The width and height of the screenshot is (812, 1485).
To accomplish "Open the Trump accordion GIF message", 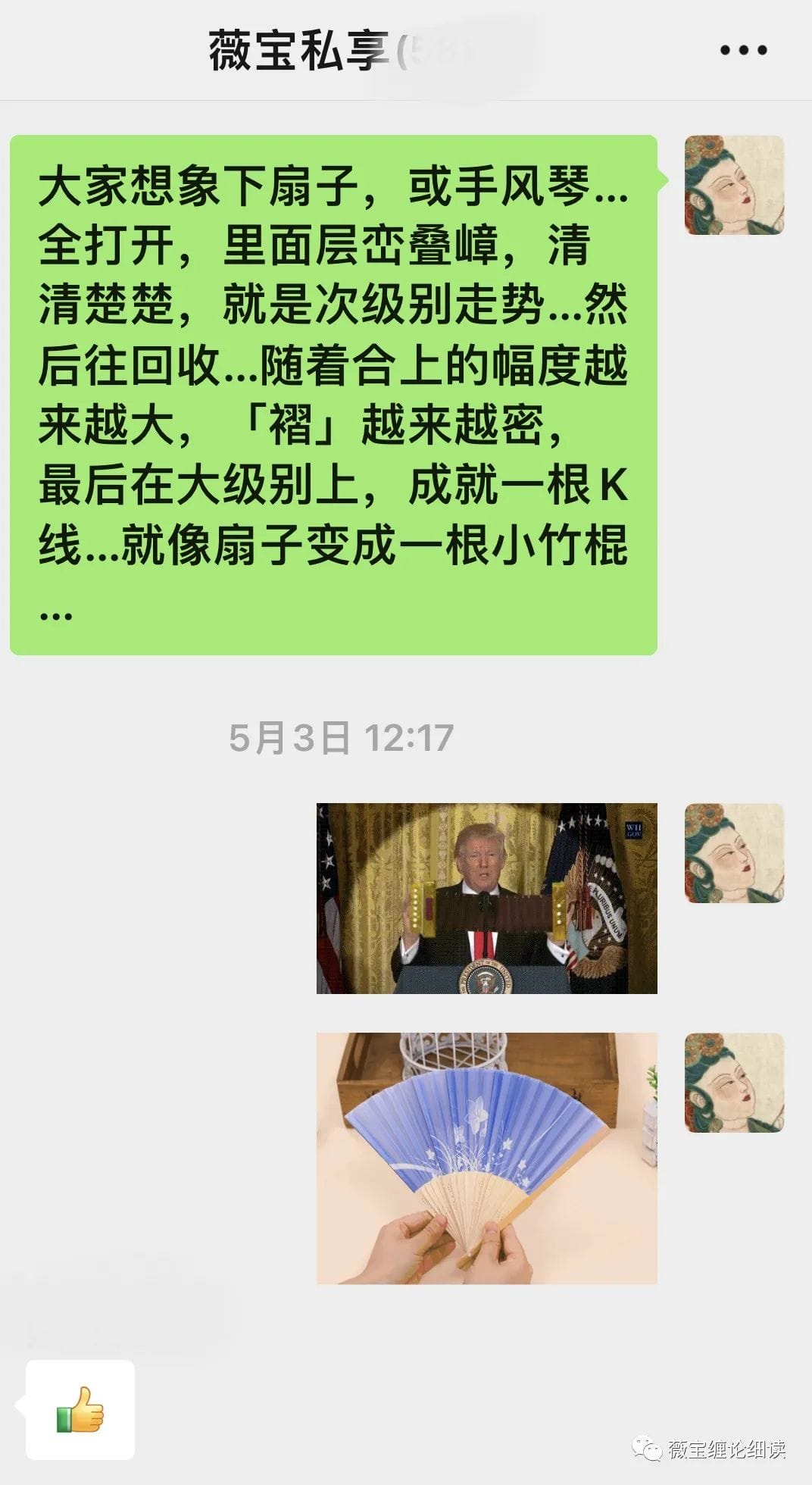I will (x=486, y=898).
